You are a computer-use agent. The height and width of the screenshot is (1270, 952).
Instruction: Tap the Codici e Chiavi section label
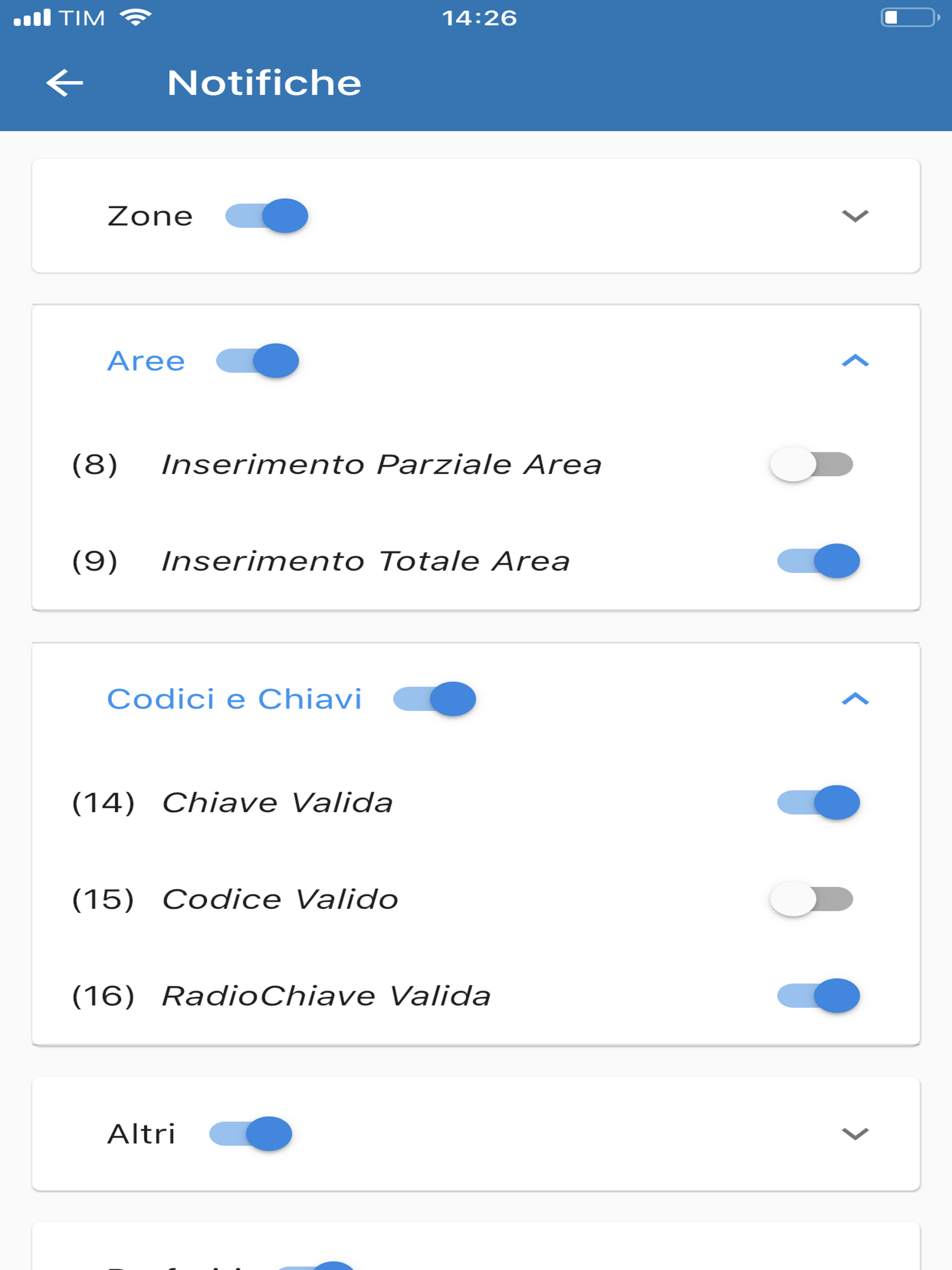point(234,699)
